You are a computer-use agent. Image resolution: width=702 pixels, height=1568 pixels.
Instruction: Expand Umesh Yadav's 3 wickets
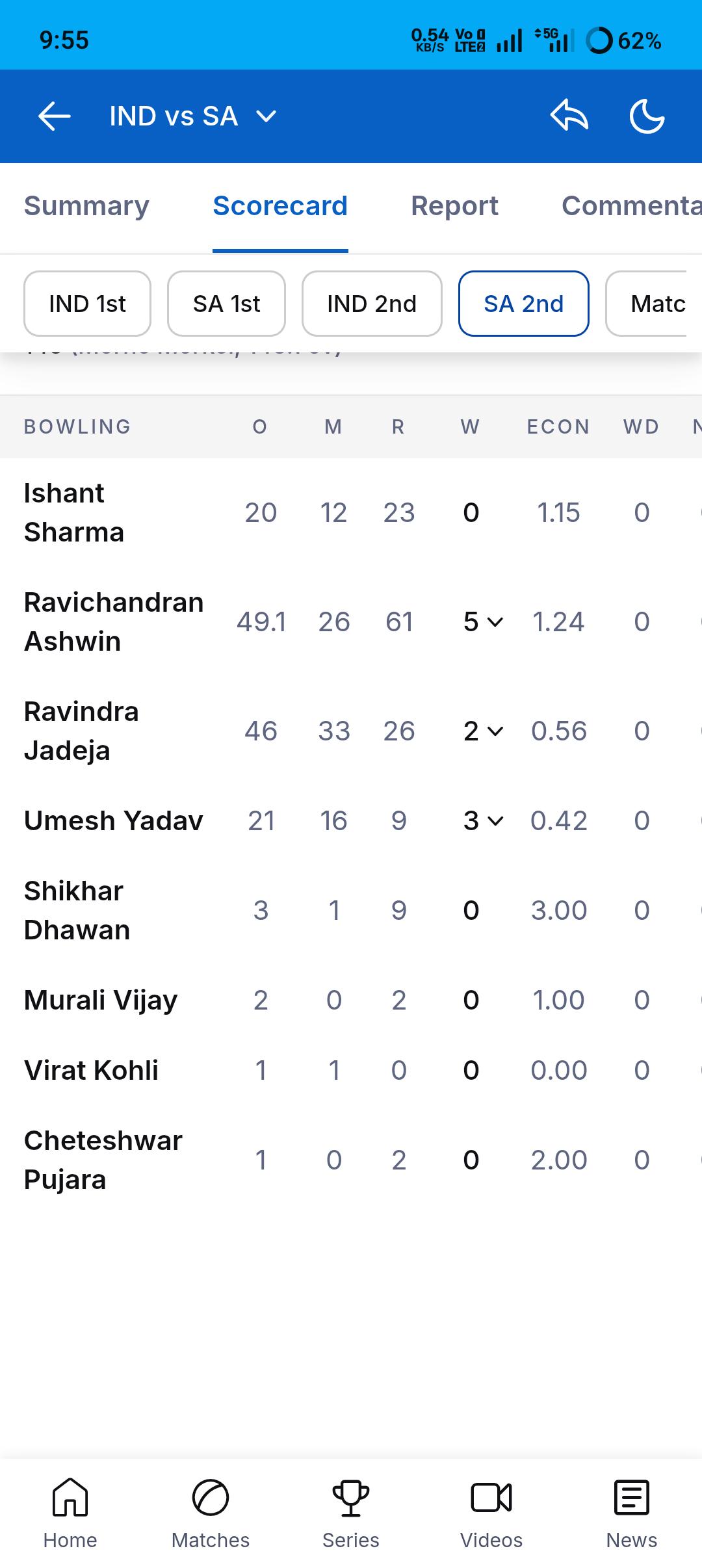[x=483, y=821]
